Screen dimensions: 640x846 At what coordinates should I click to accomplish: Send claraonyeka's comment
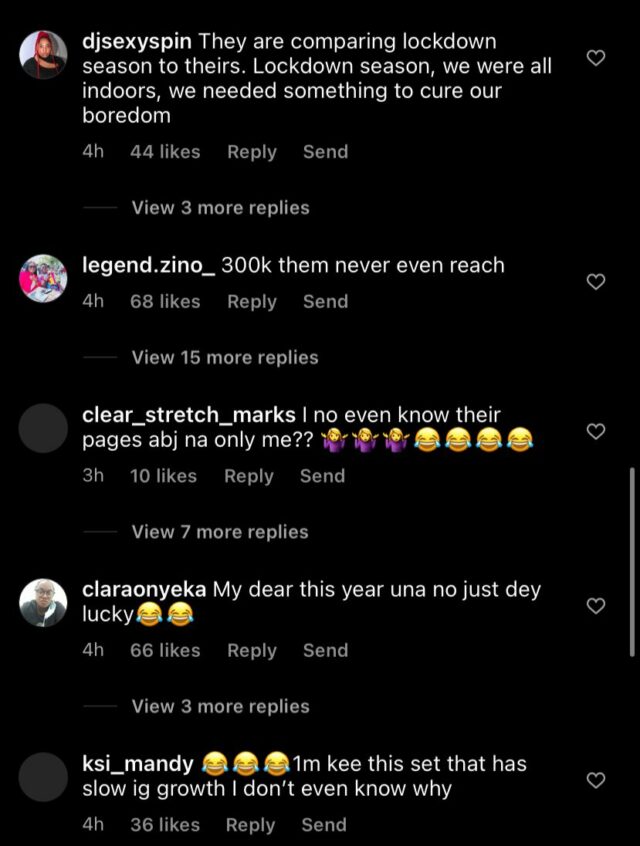pos(325,650)
